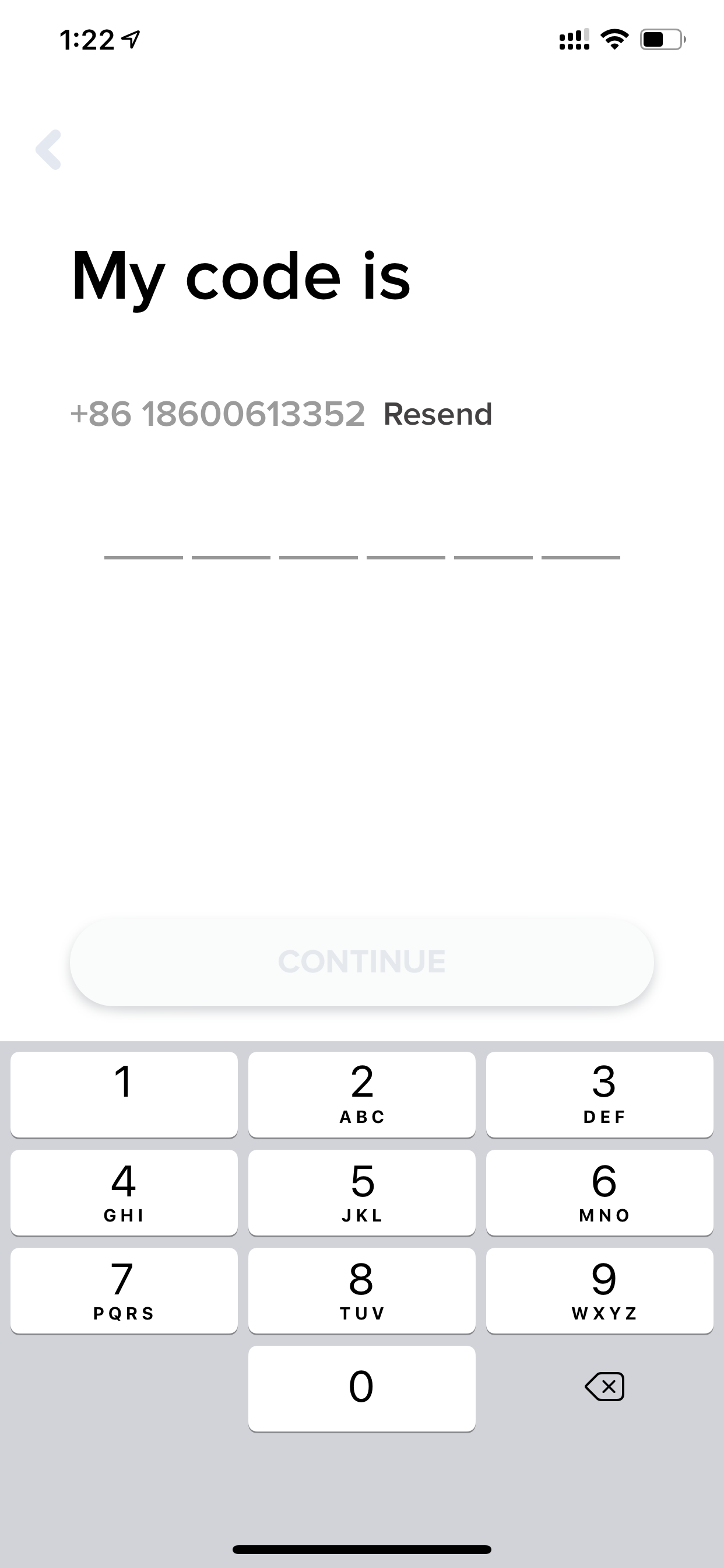Enter digit 1 on the keypad
Screen dimensions: 724x1568
[x=124, y=1094]
